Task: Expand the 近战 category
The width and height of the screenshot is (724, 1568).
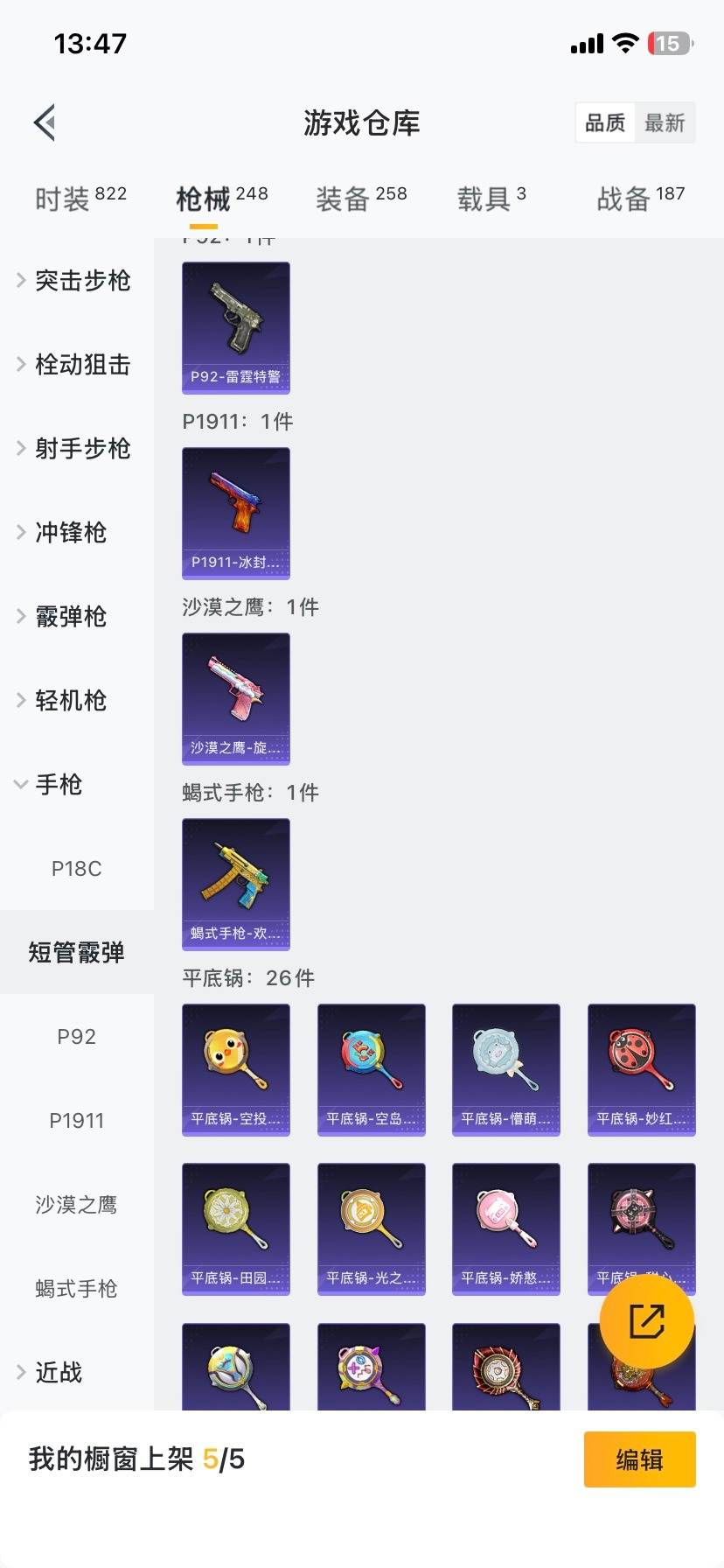Action: (58, 1373)
